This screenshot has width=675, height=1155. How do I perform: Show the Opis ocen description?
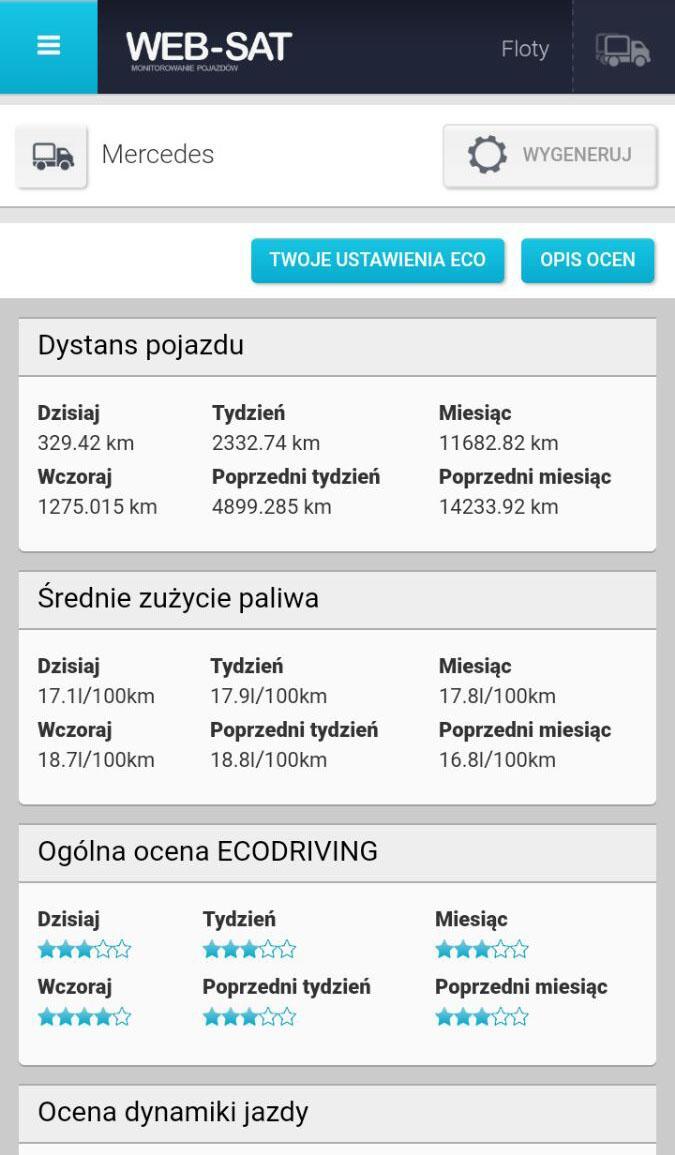(x=587, y=260)
